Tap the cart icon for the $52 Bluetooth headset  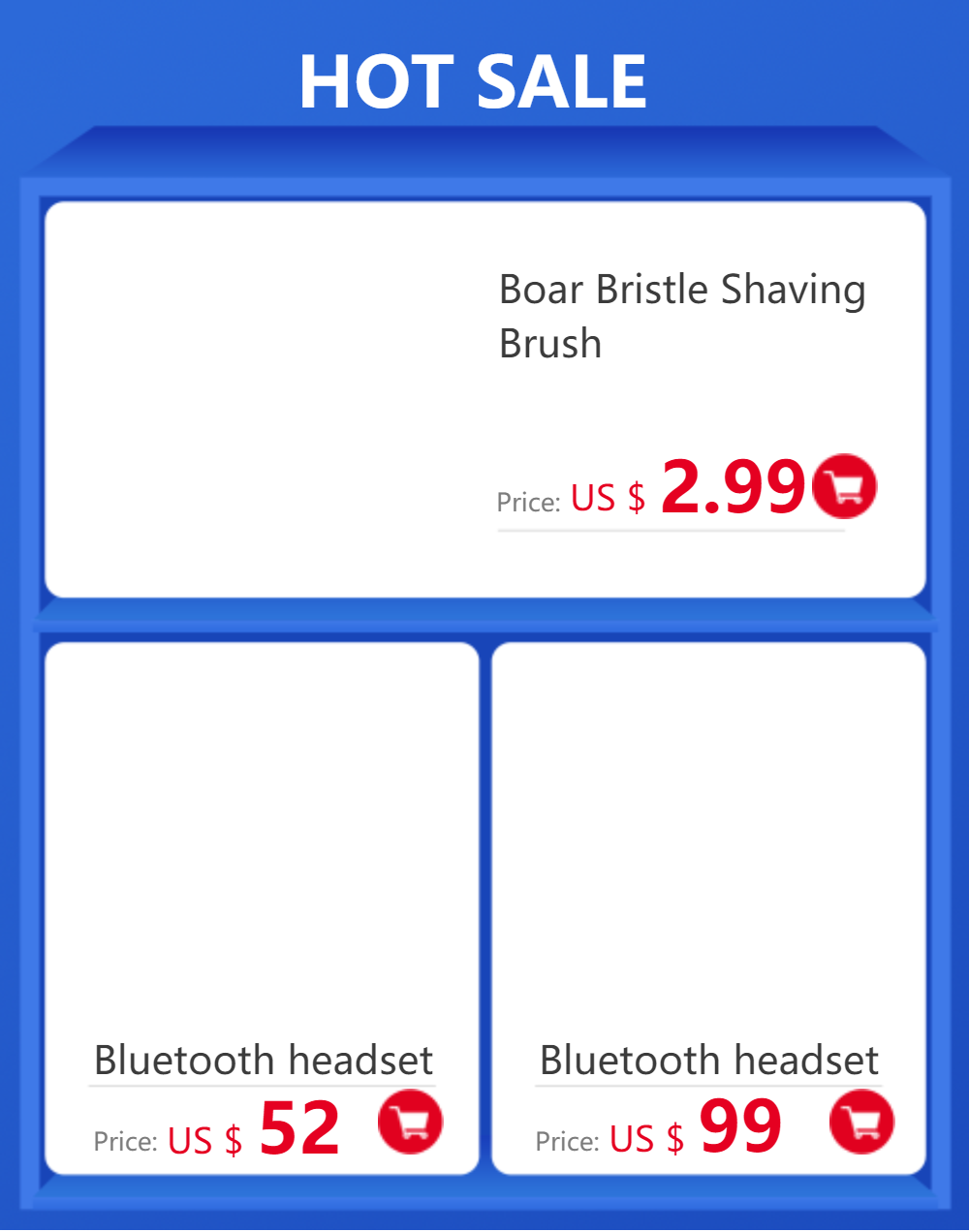point(410,1122)
